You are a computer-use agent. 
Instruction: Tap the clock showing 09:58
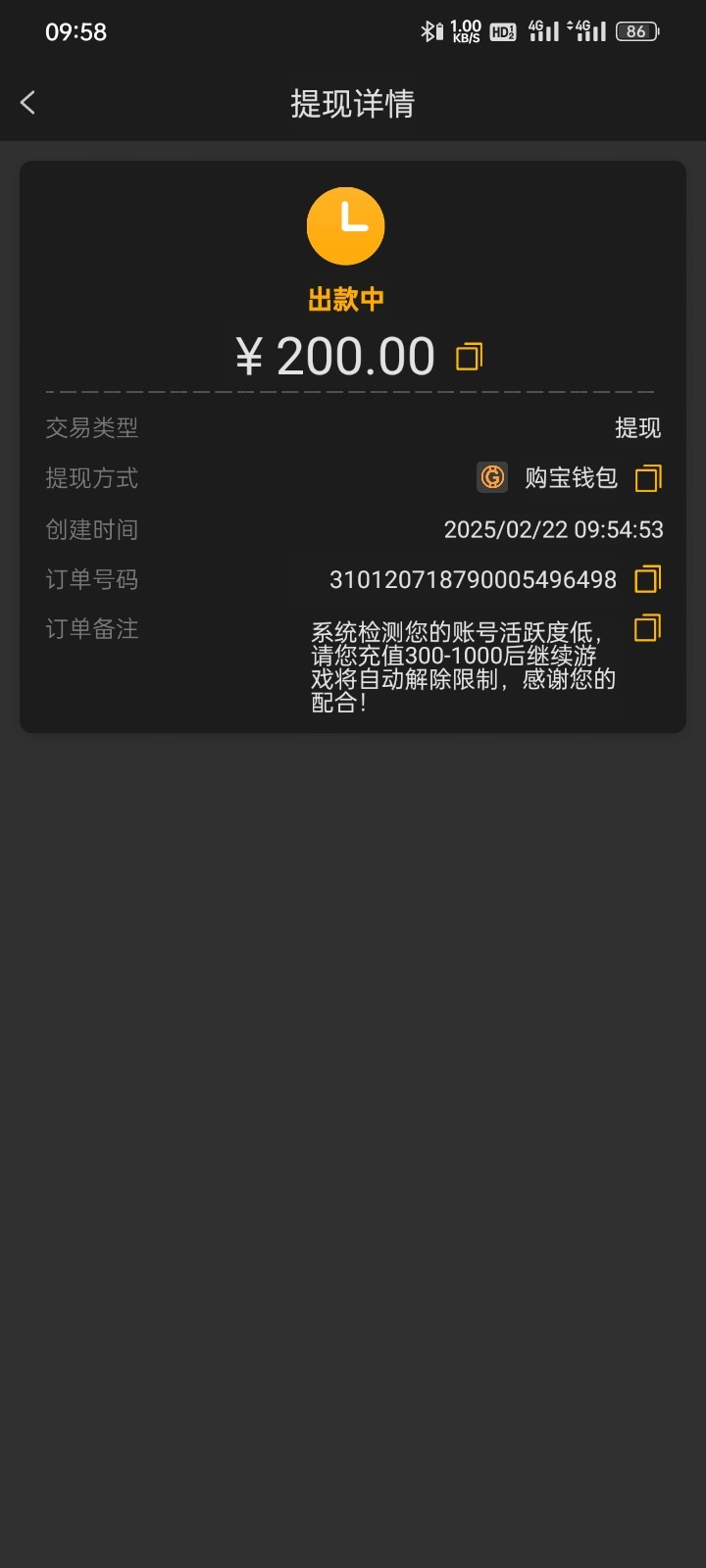coord(78,31)
